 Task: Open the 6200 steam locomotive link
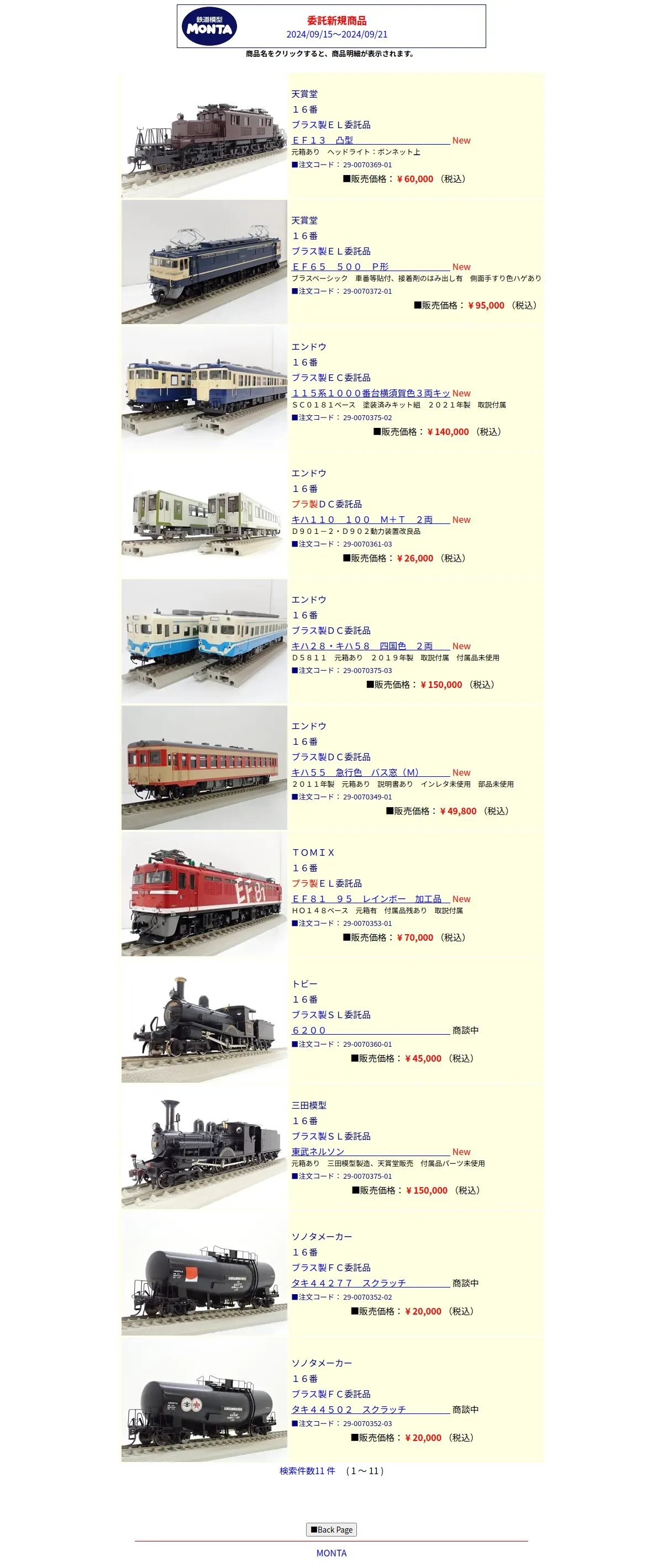click(x=309, y=1031)
